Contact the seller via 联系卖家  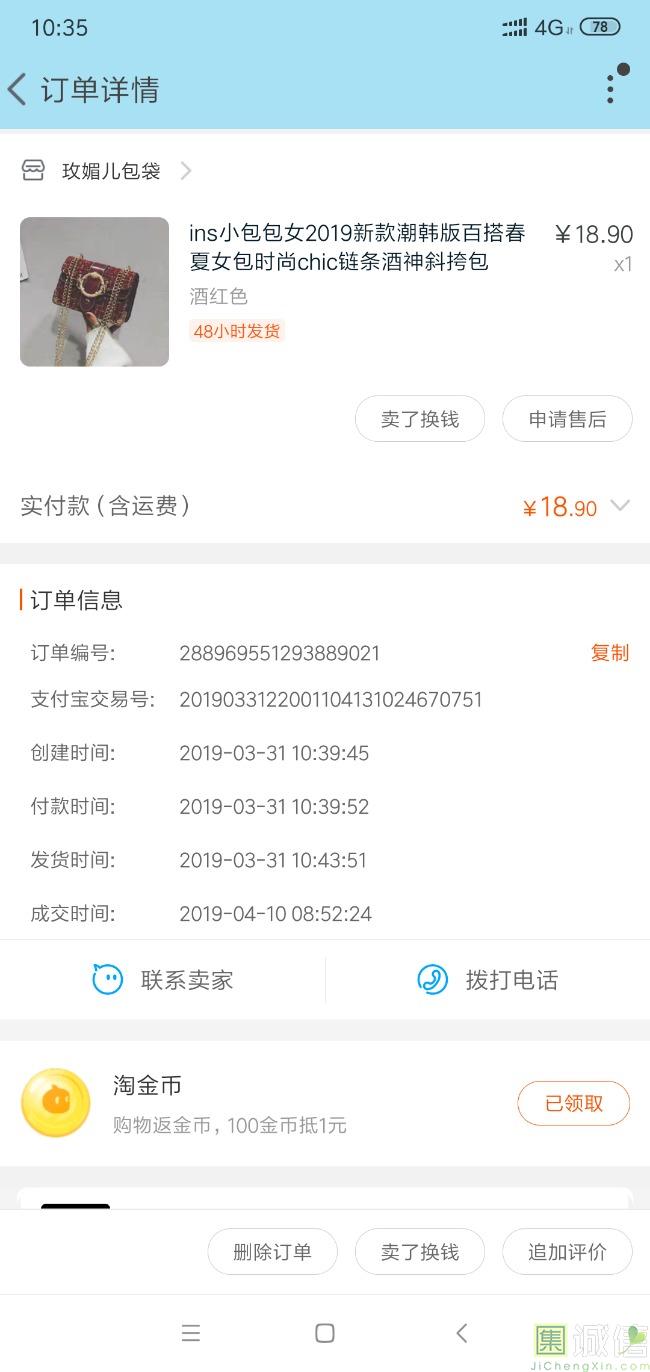[x=163, y=980]
